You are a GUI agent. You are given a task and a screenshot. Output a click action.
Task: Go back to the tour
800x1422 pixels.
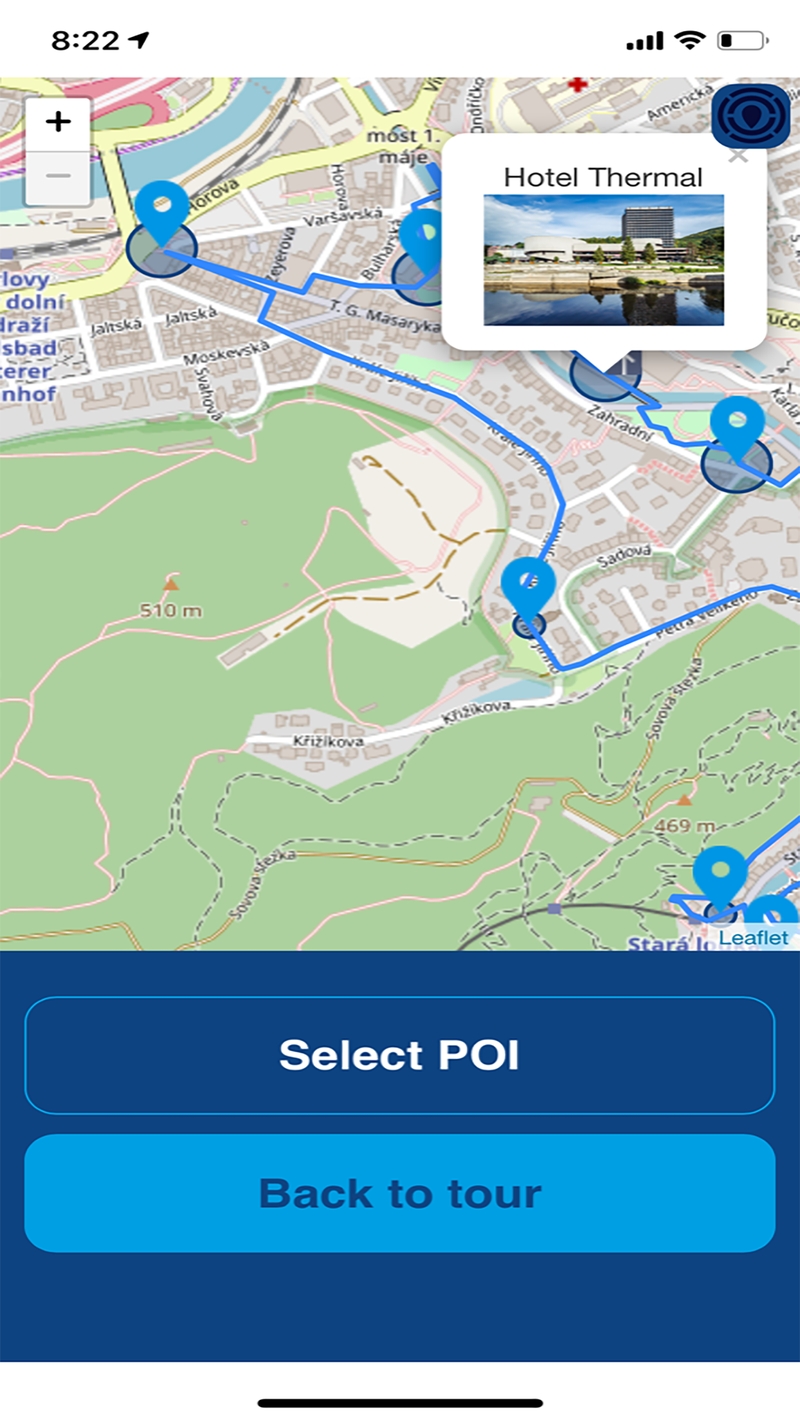coord(400,1193)
